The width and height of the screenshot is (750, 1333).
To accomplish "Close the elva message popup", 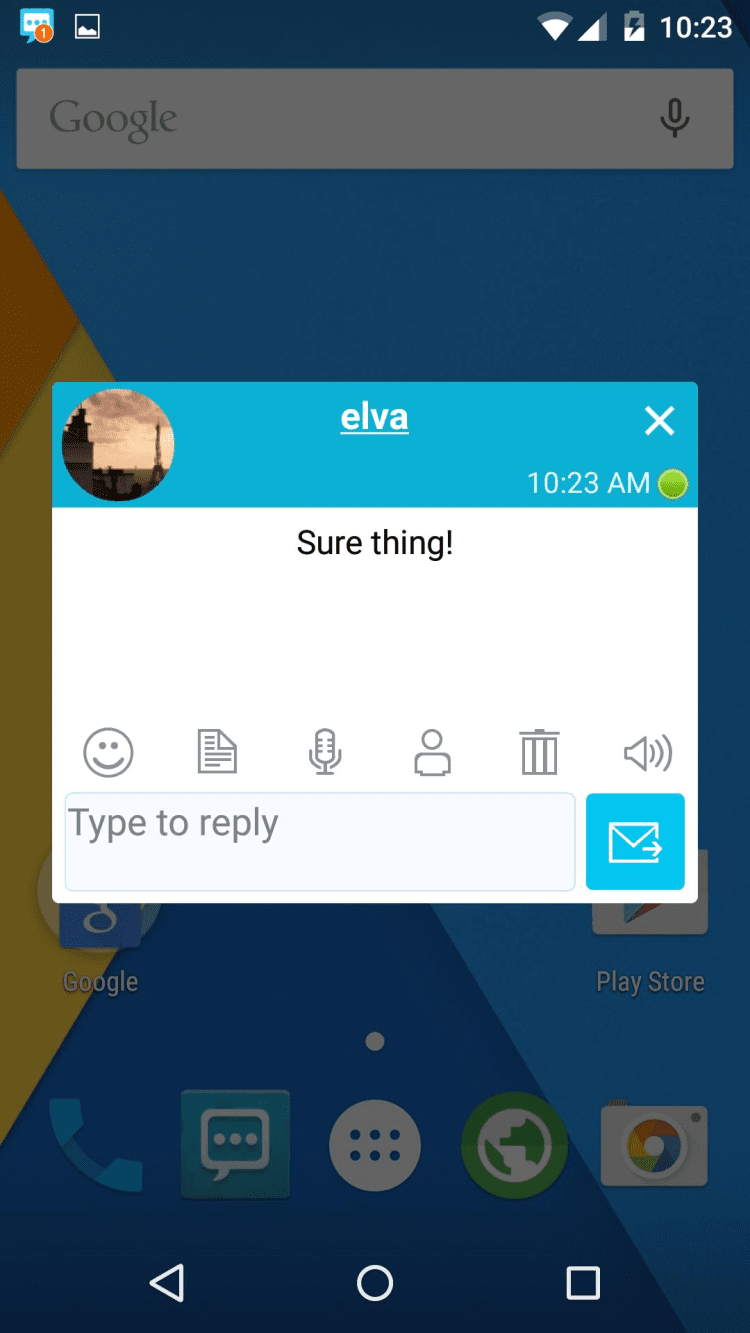I will click(659, 421).
